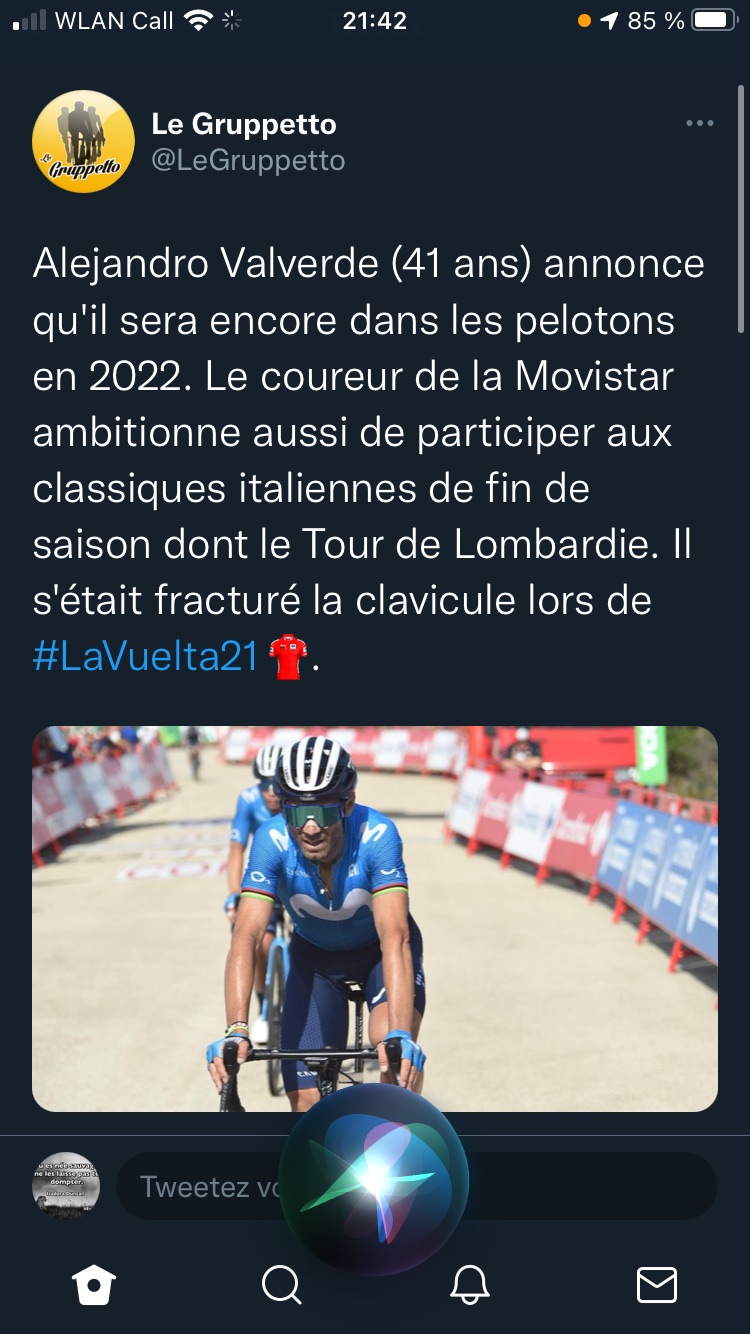Open the tweet's overflow menu
The height and width of the screenshot is (1334, 750).
click(699, 124)
